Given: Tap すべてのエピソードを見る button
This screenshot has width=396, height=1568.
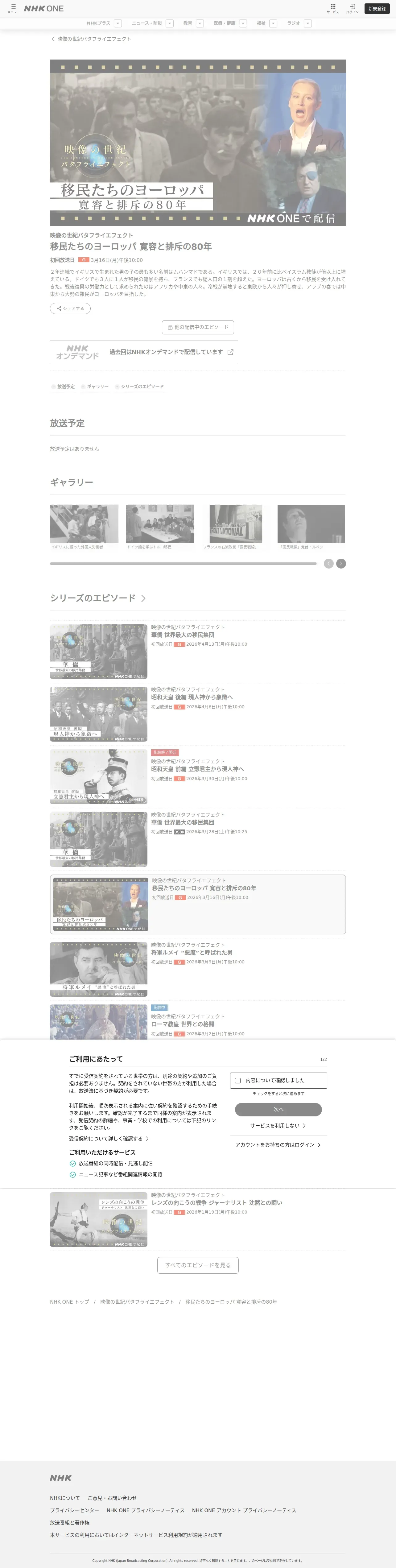Looking at the screenshot, I should tap(198, 1265).
